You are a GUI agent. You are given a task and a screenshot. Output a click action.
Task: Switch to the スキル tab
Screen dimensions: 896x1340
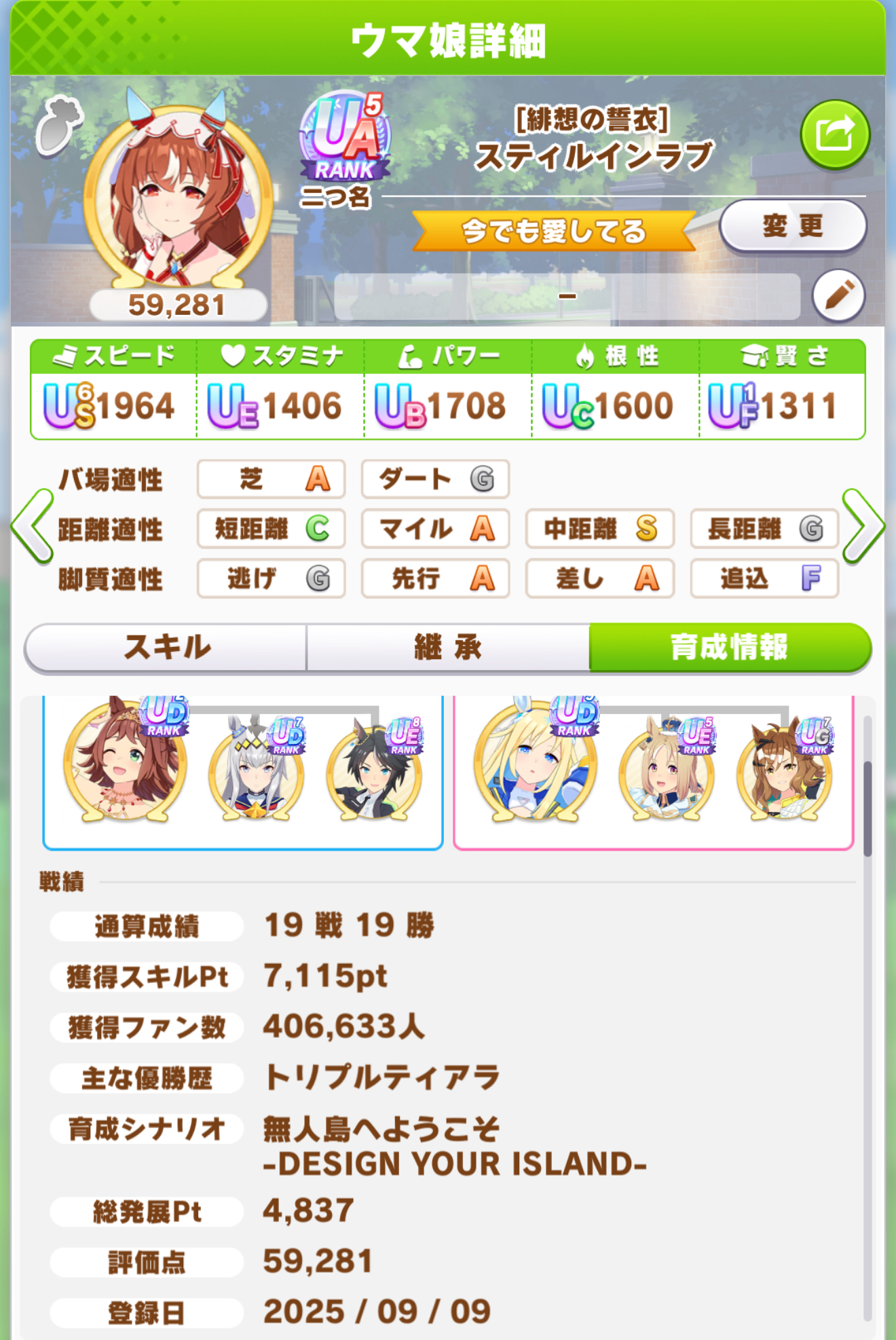tap(166, 647)
